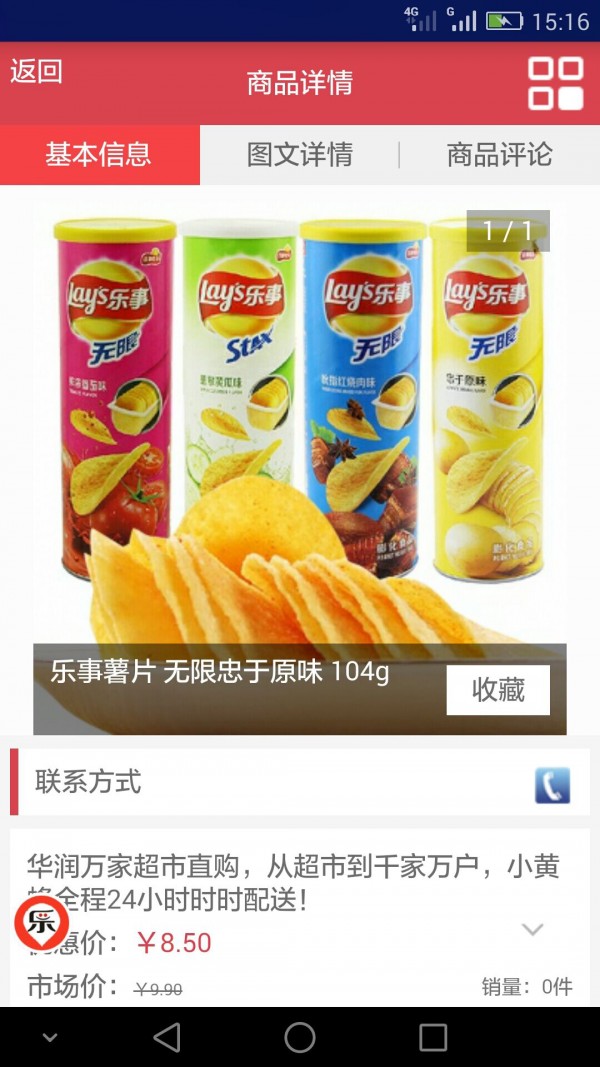Tap 收藏 to favorite this product
Screen dimensions: 600x1067
point(497,690)
